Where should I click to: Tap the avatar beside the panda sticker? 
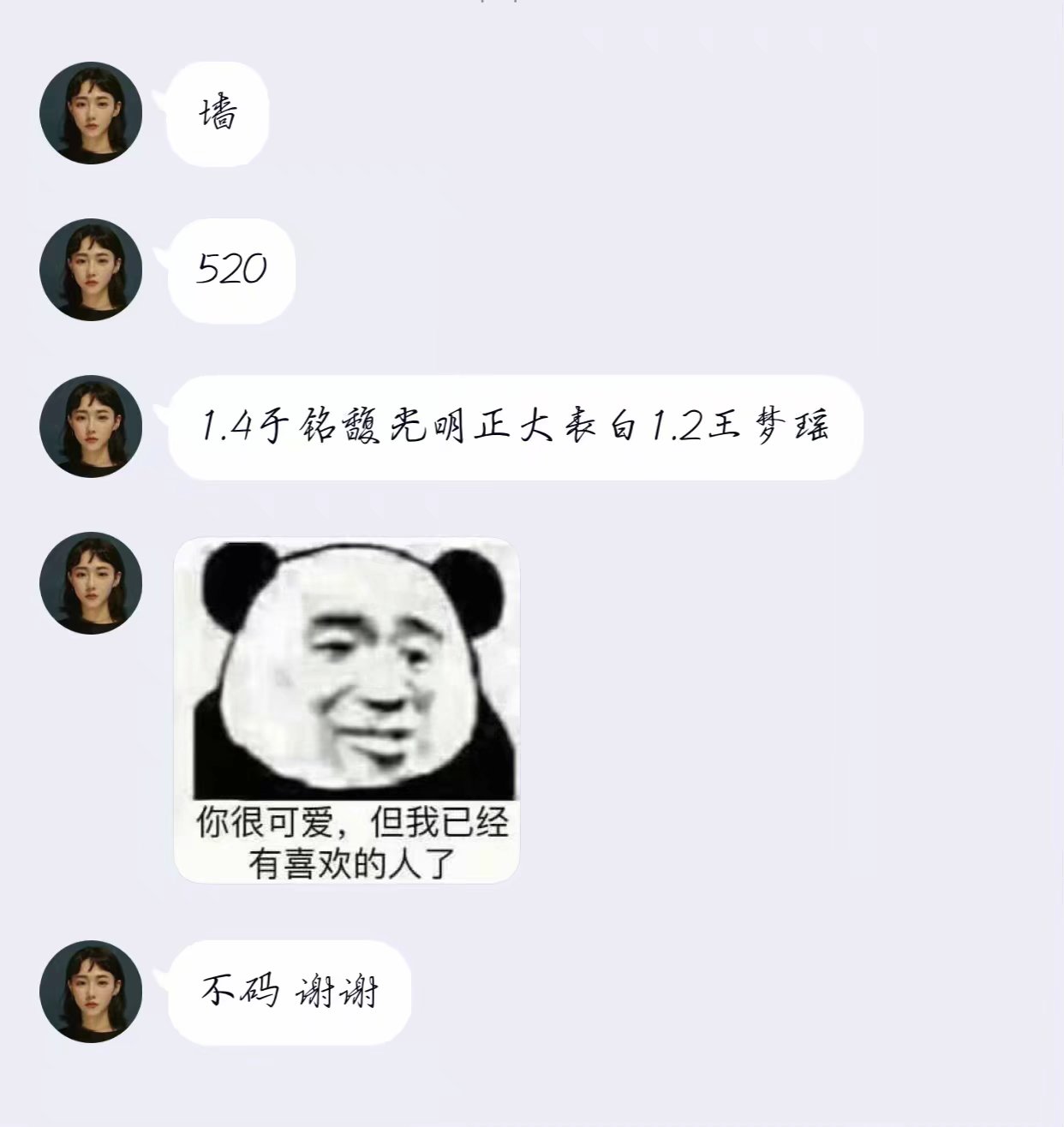[91, 583]
